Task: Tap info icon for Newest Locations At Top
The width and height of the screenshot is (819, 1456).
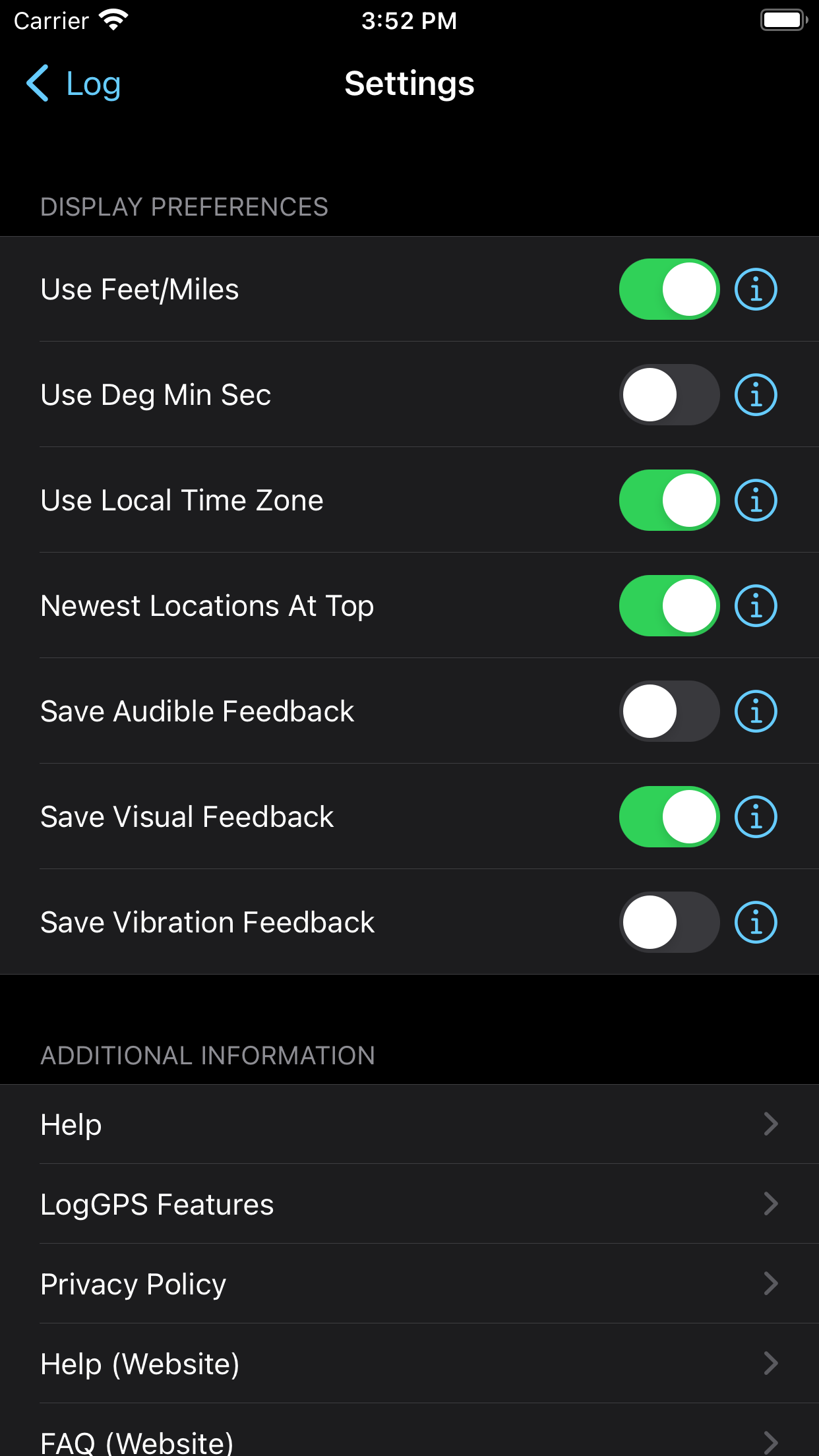Action: click(x=756, y=606)
